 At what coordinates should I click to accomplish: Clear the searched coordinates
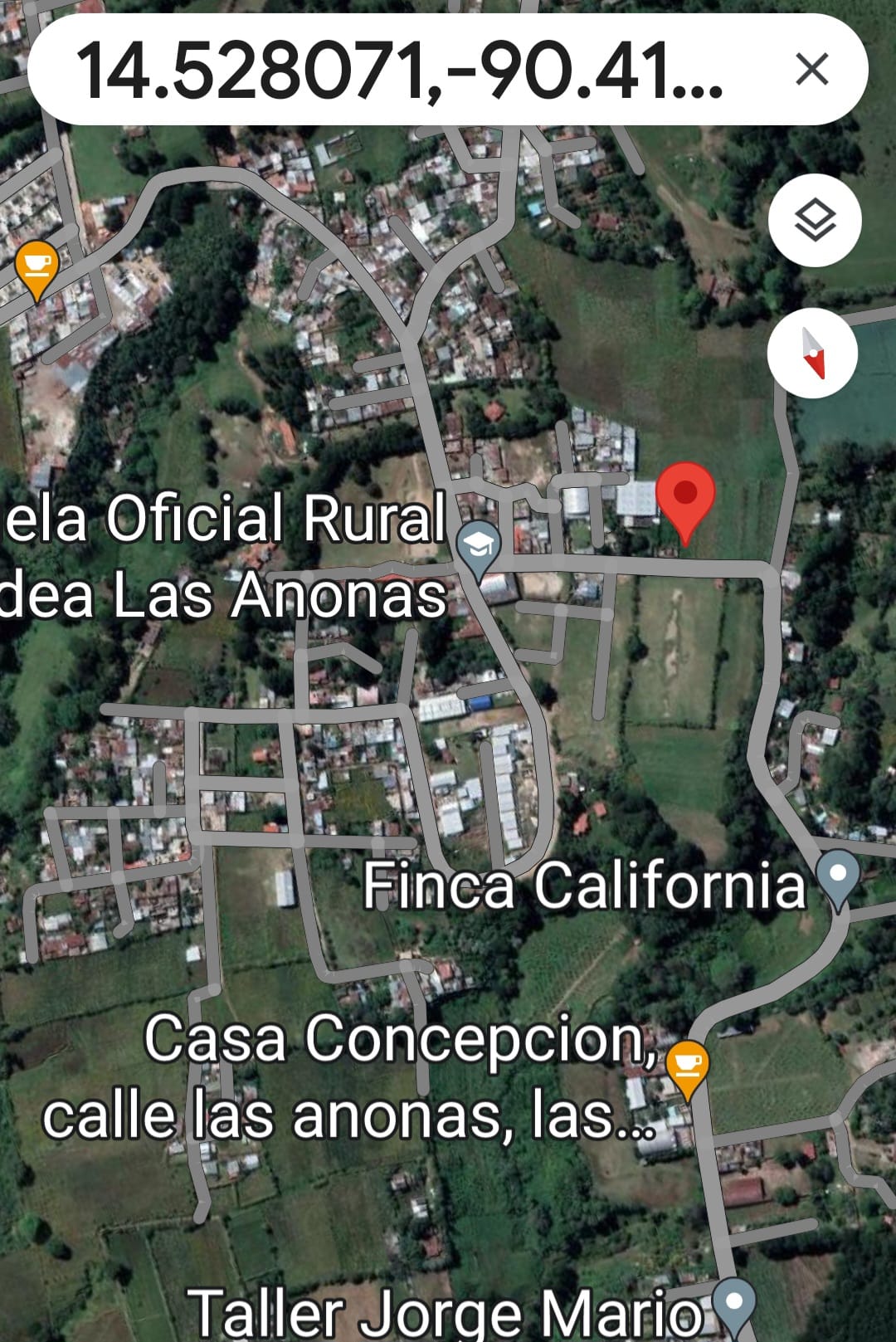tap(811, 70)
